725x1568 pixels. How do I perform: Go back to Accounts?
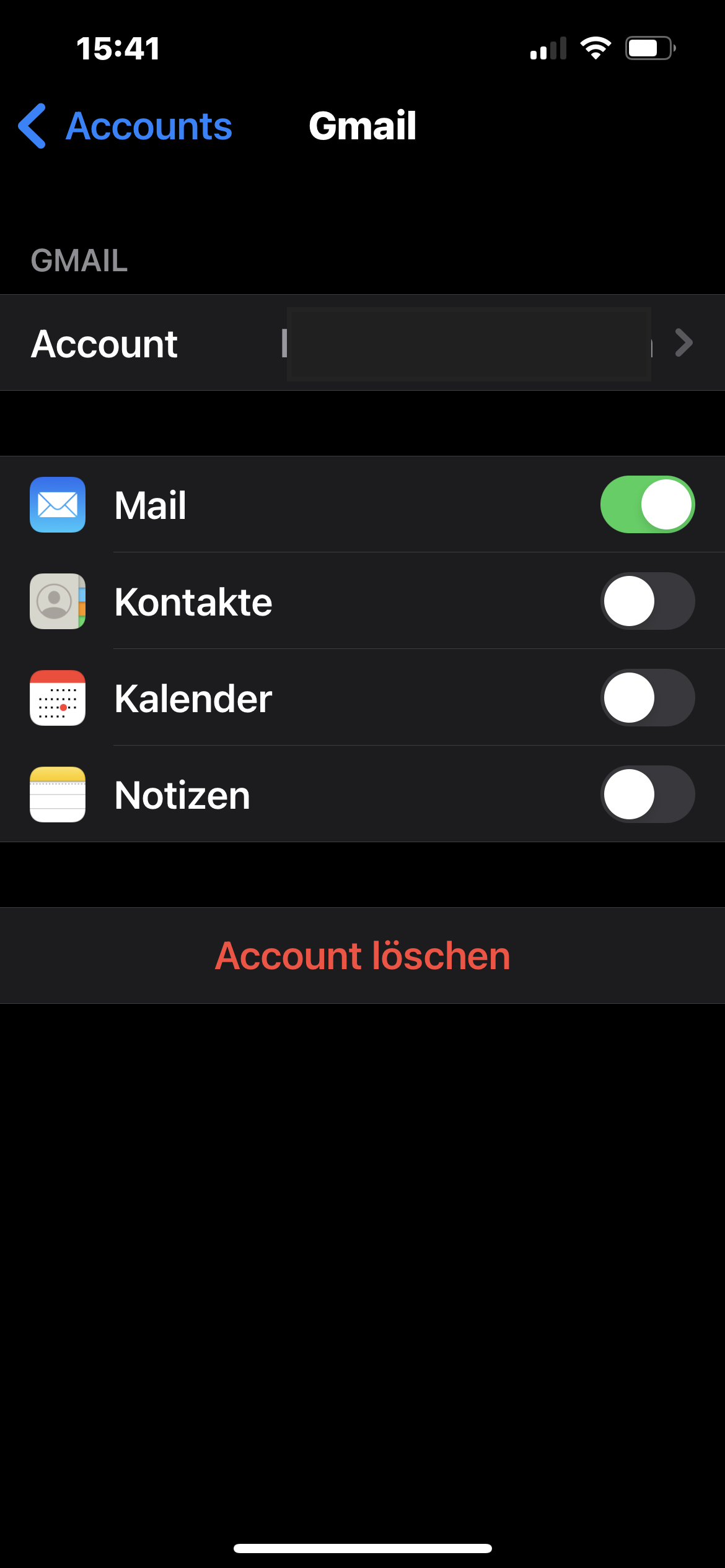[126, 126]
